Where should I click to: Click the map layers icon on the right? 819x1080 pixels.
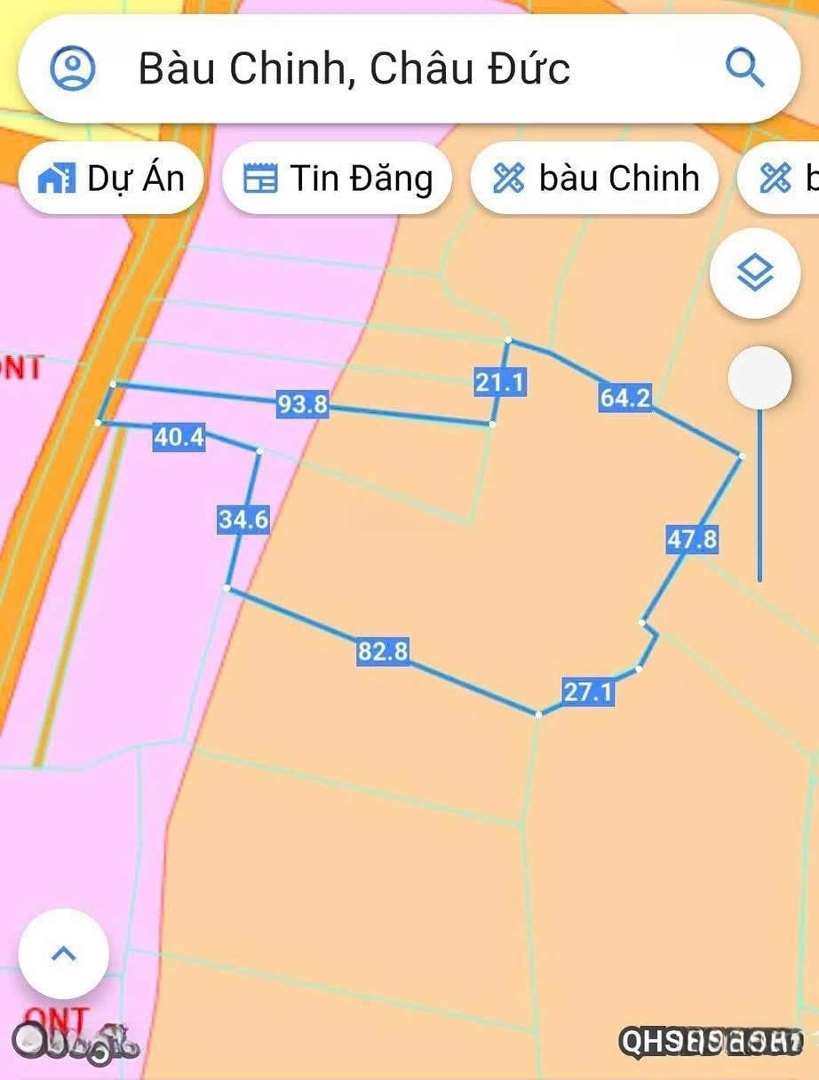tap(755, 271)
